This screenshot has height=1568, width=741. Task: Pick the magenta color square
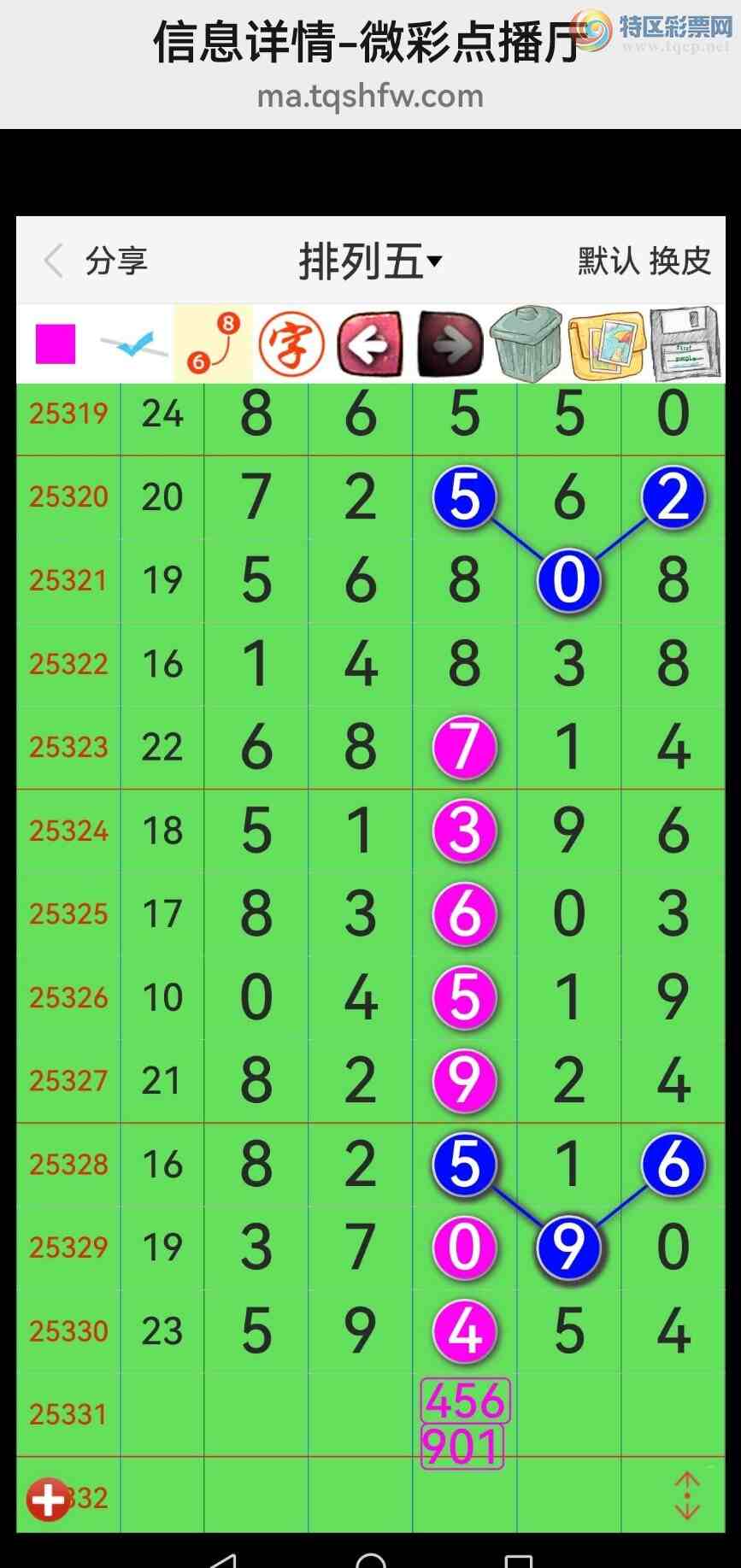pos(56,344)
